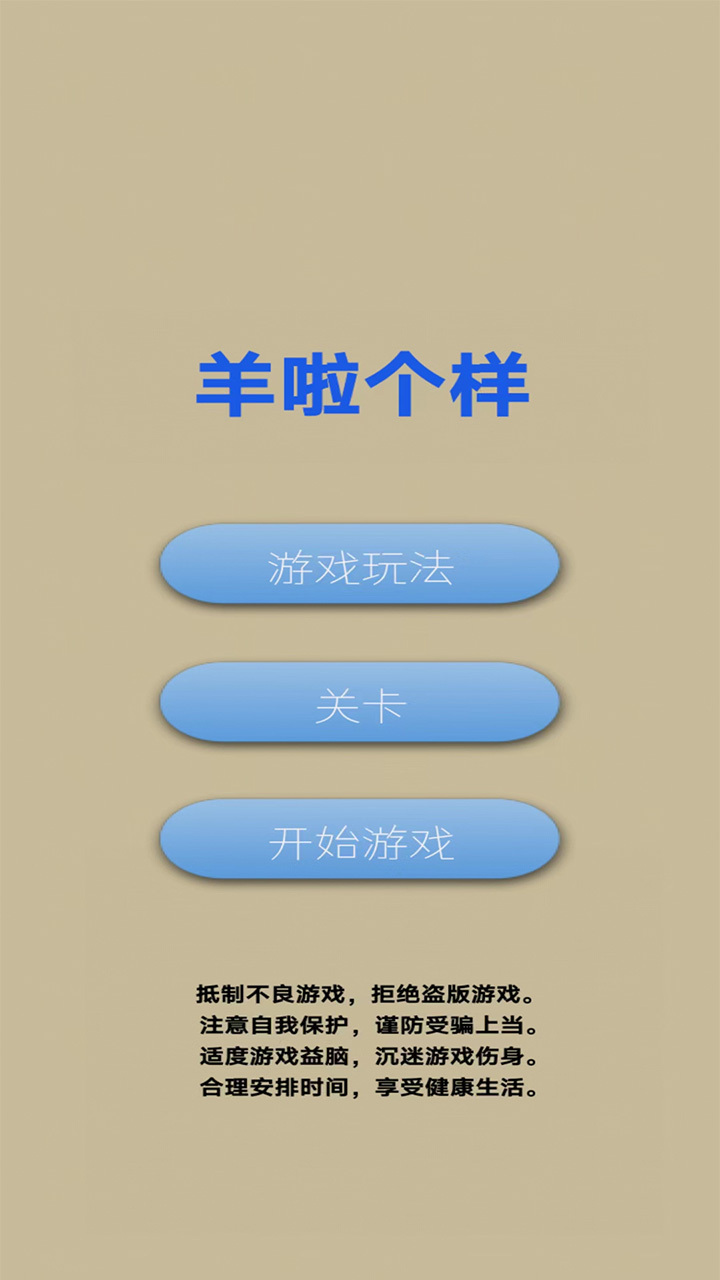
Task: Open the 关卡 levels button
Action: (x=360, y=703)
